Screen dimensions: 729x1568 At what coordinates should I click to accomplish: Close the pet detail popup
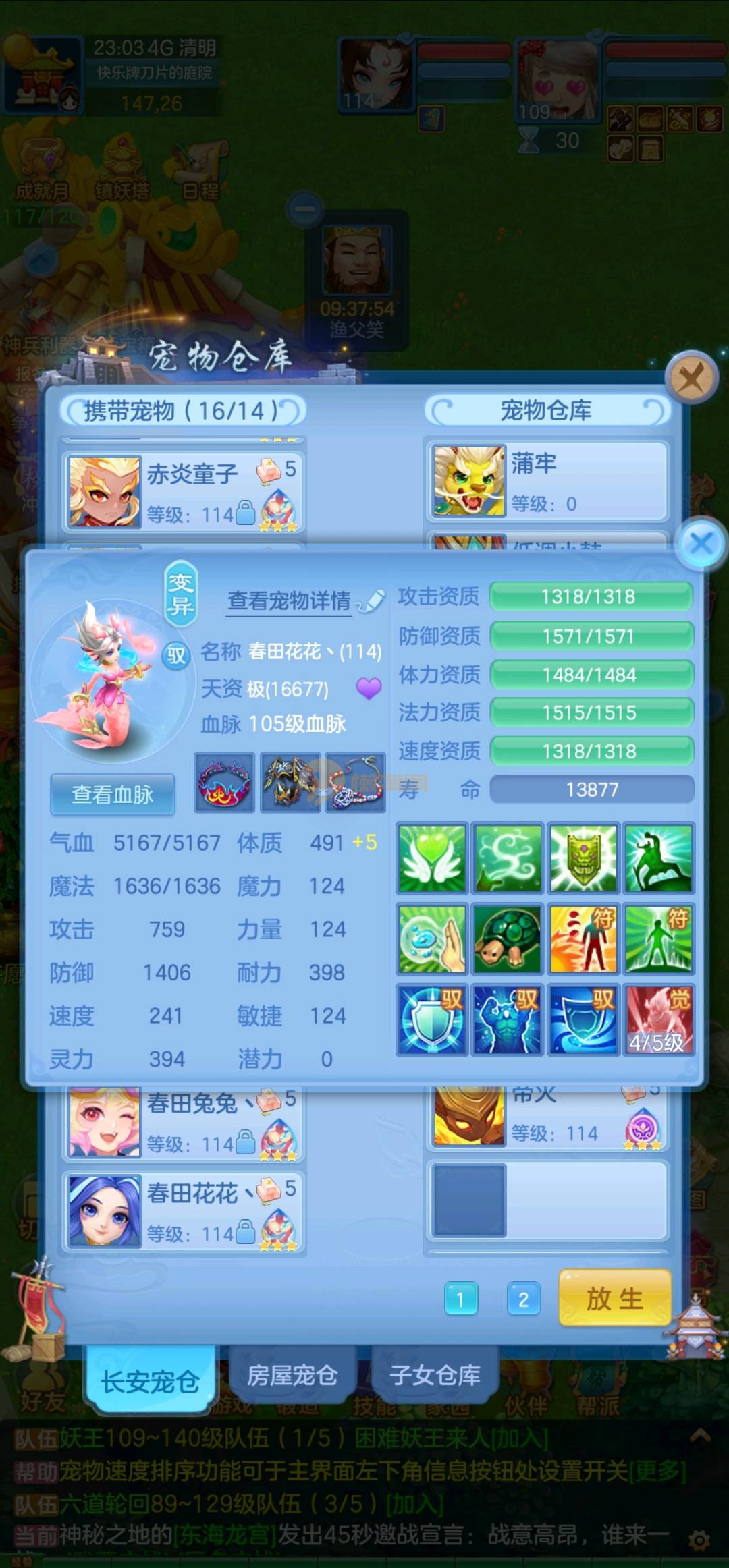click(701, 543)
